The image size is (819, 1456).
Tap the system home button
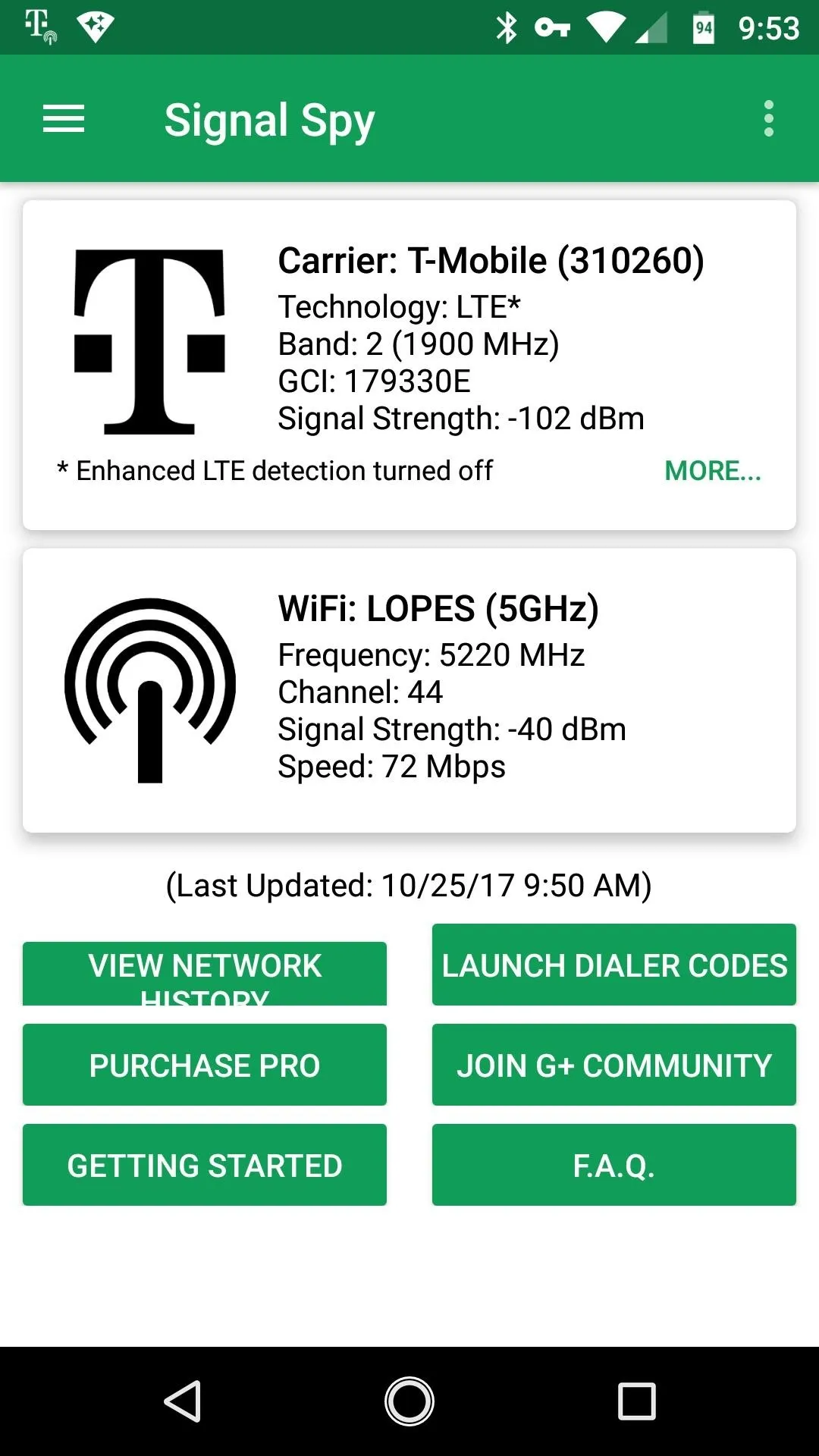(x=409, y=1401)
